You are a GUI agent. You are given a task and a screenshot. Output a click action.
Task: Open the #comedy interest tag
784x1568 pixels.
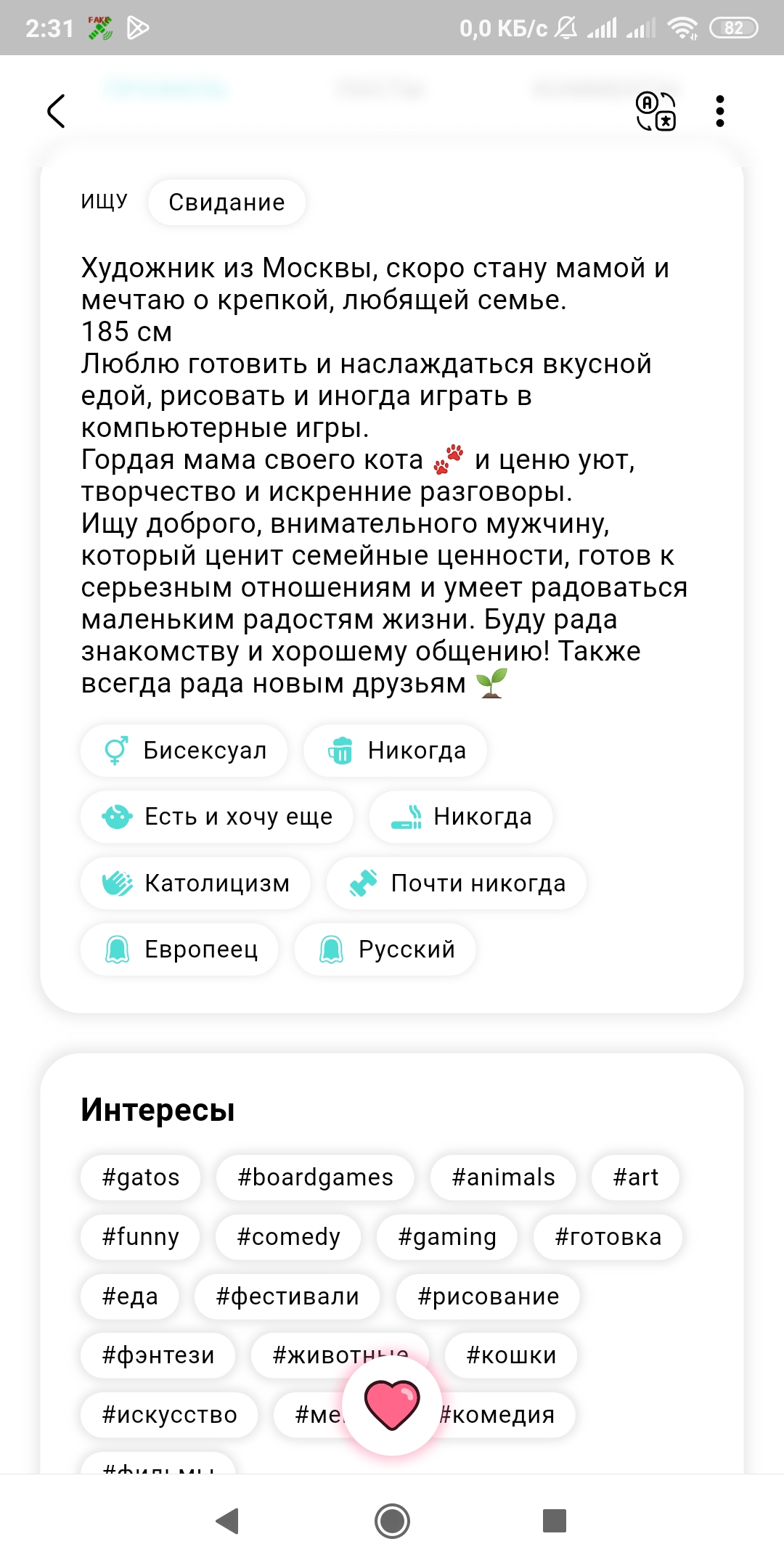coord(288,1236)
